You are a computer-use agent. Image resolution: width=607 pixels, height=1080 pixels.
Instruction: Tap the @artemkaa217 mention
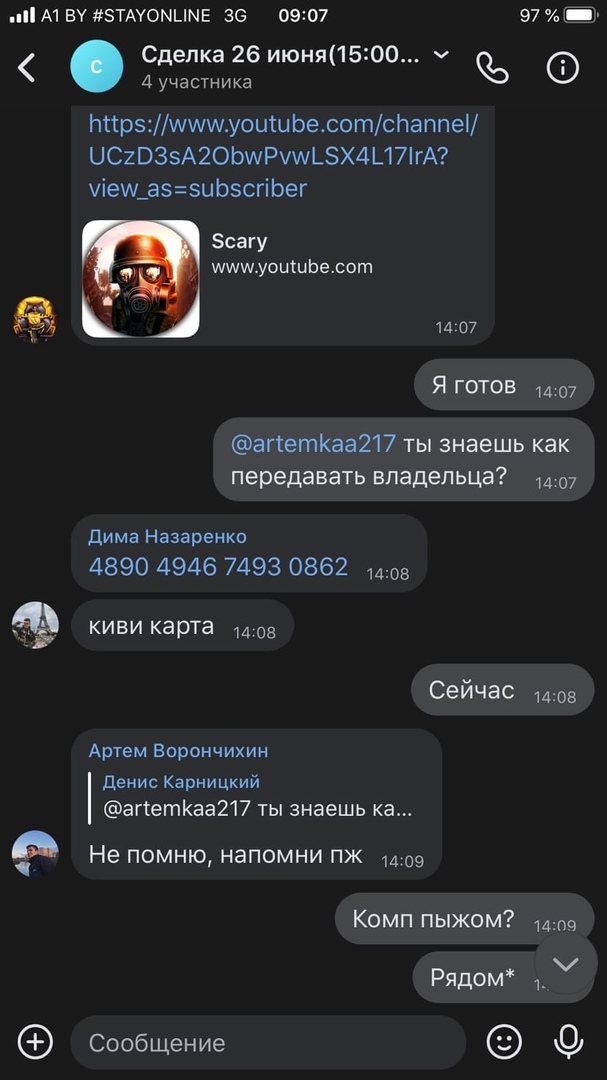(x=313, y=443)
